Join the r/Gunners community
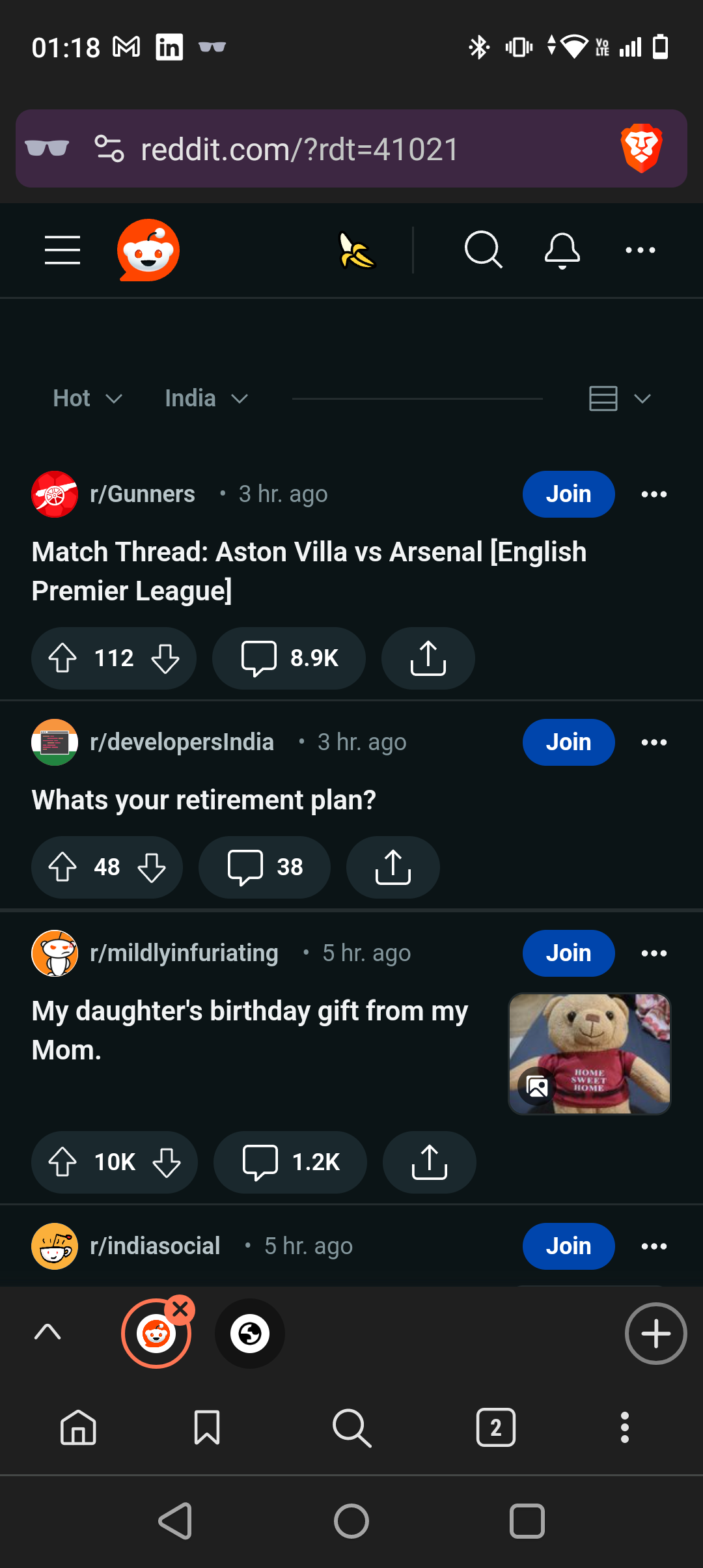 click(568, 494)
